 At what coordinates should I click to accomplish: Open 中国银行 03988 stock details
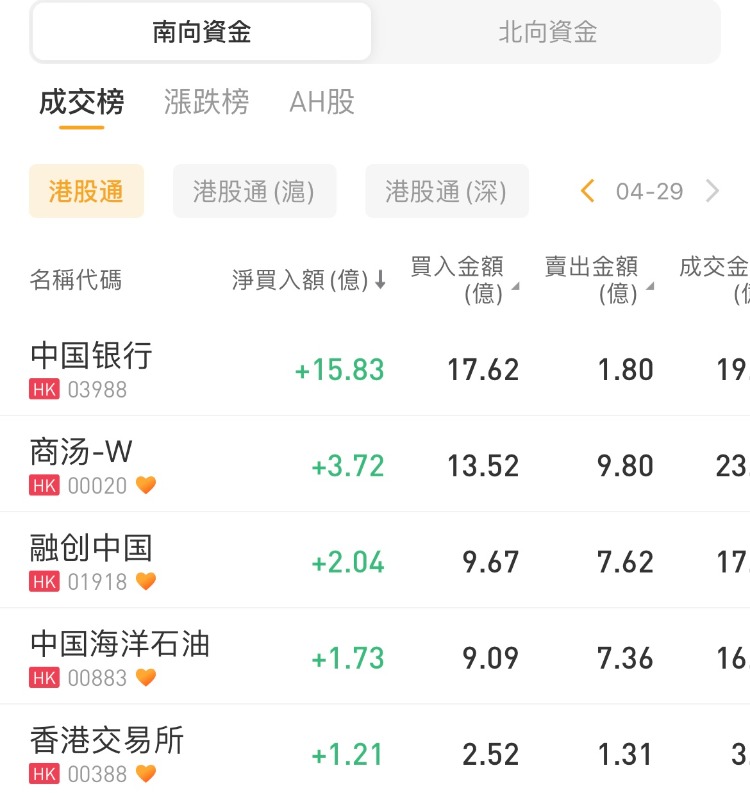click(92, 368)
